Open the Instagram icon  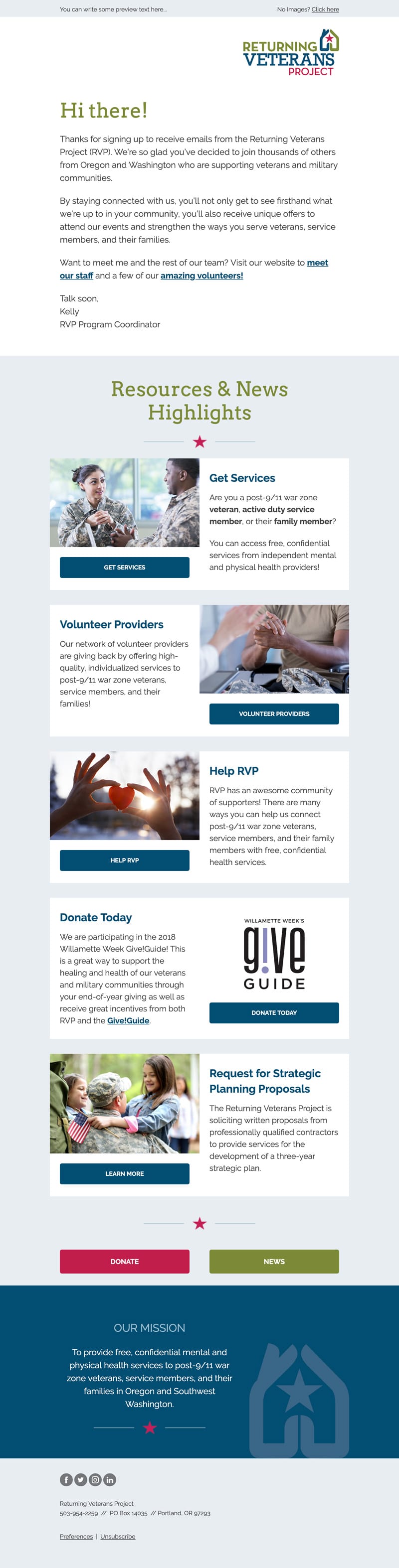coord(95,1480)
